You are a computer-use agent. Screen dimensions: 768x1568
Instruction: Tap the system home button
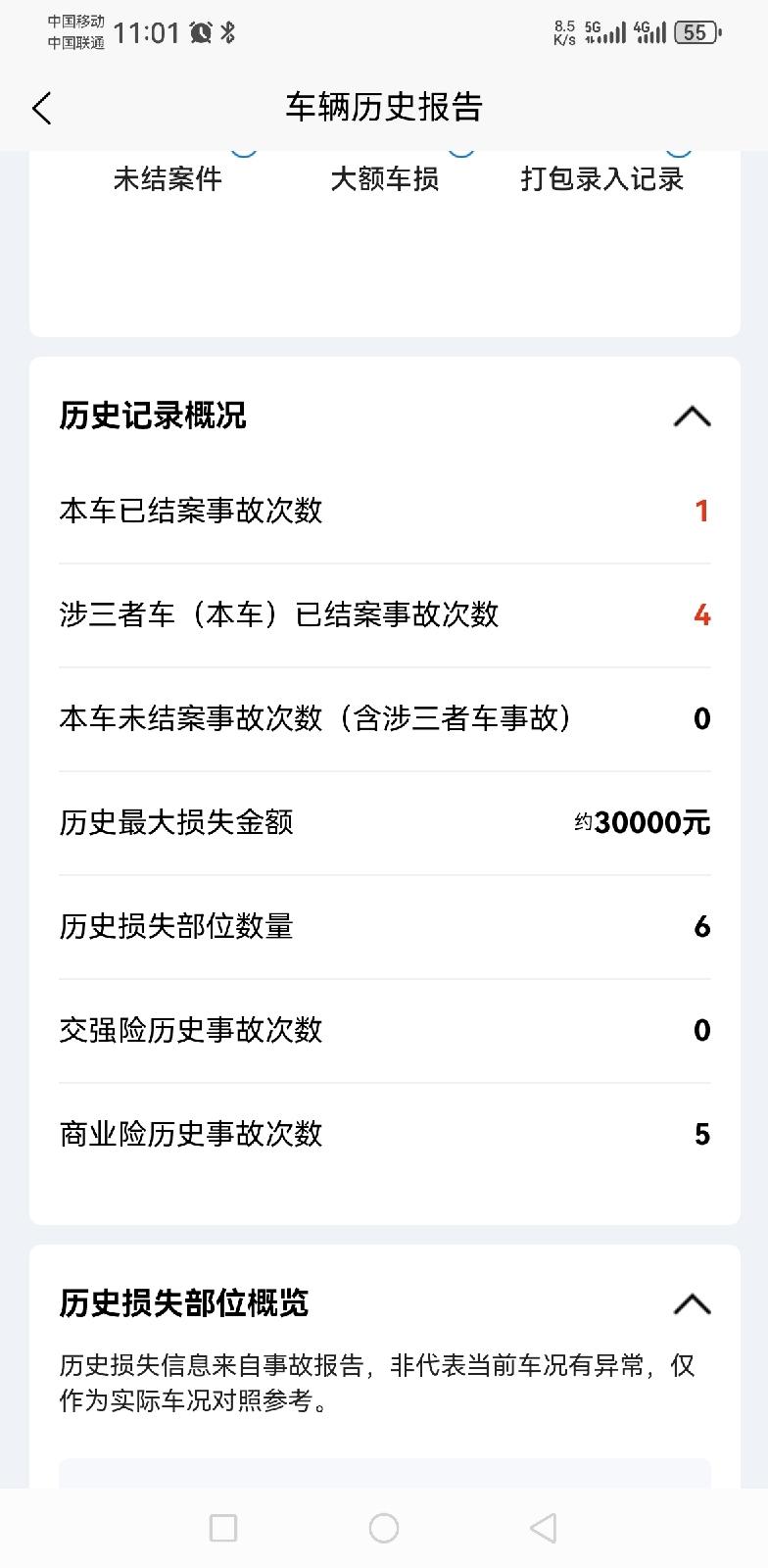click(384, 1528)
